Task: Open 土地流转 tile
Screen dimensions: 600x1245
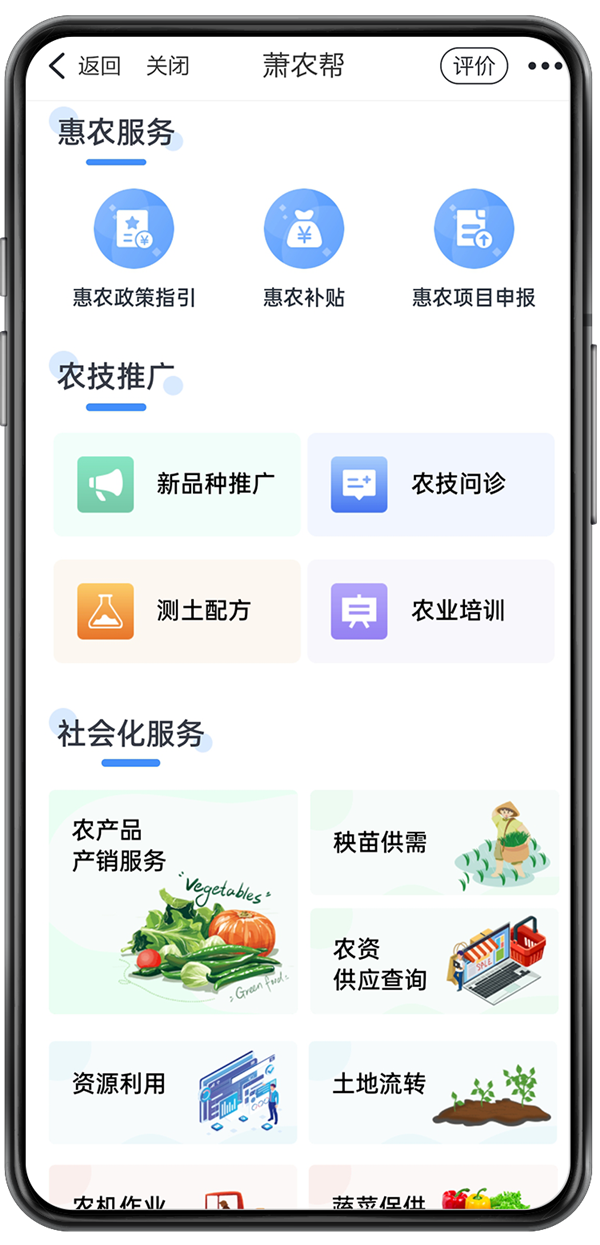Action: pos(432,1092)
